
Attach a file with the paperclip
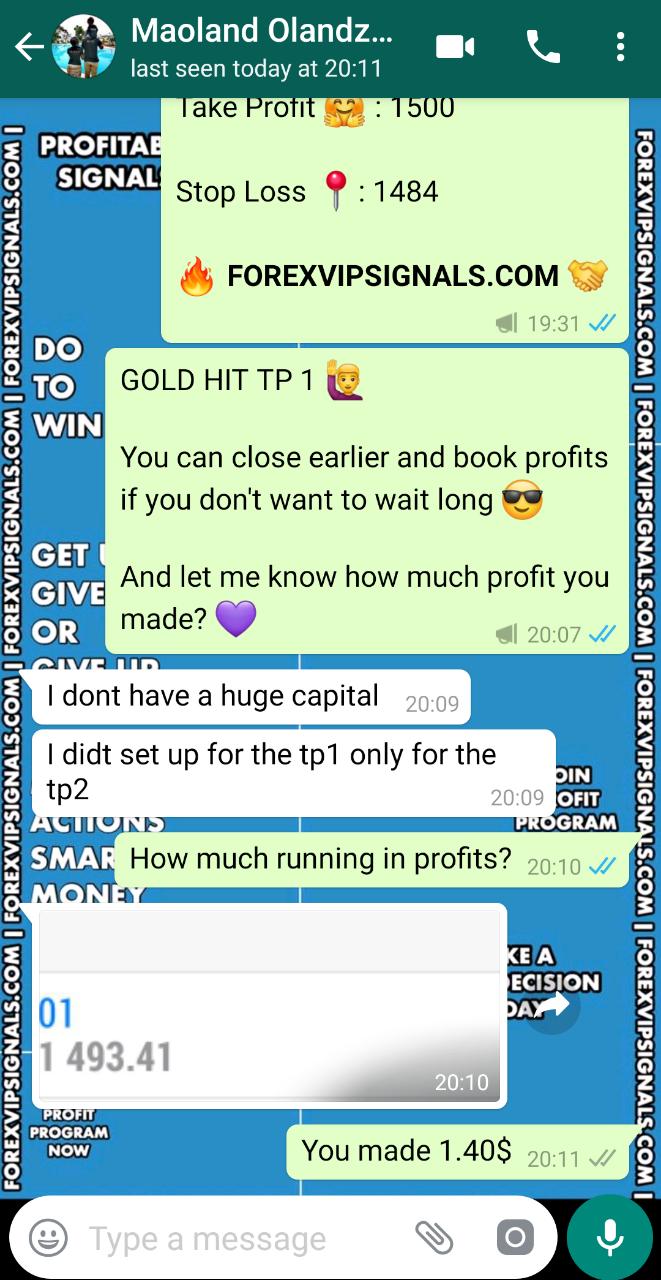point(434,1239)
